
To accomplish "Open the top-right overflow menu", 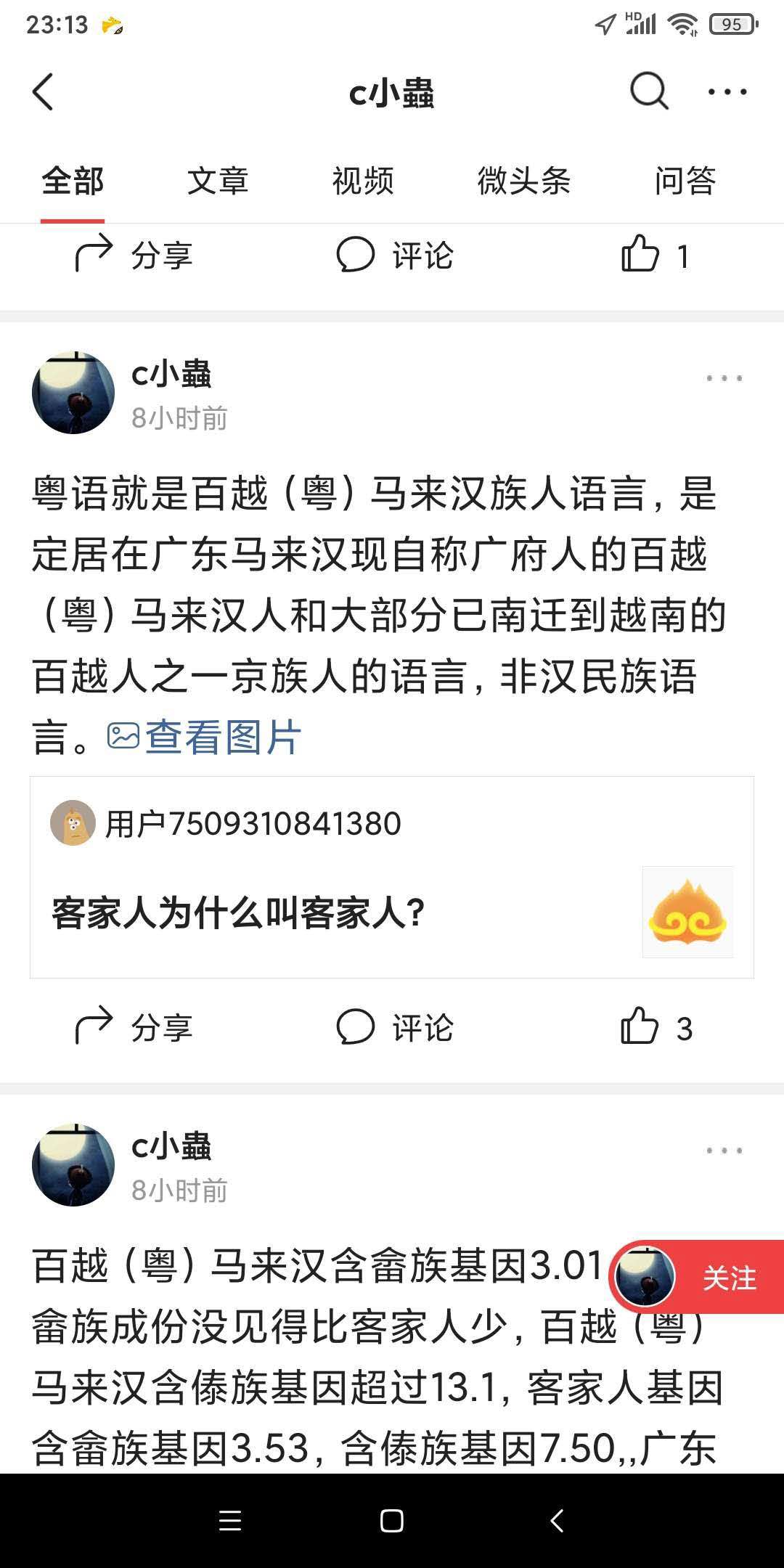I will point(727,92).
